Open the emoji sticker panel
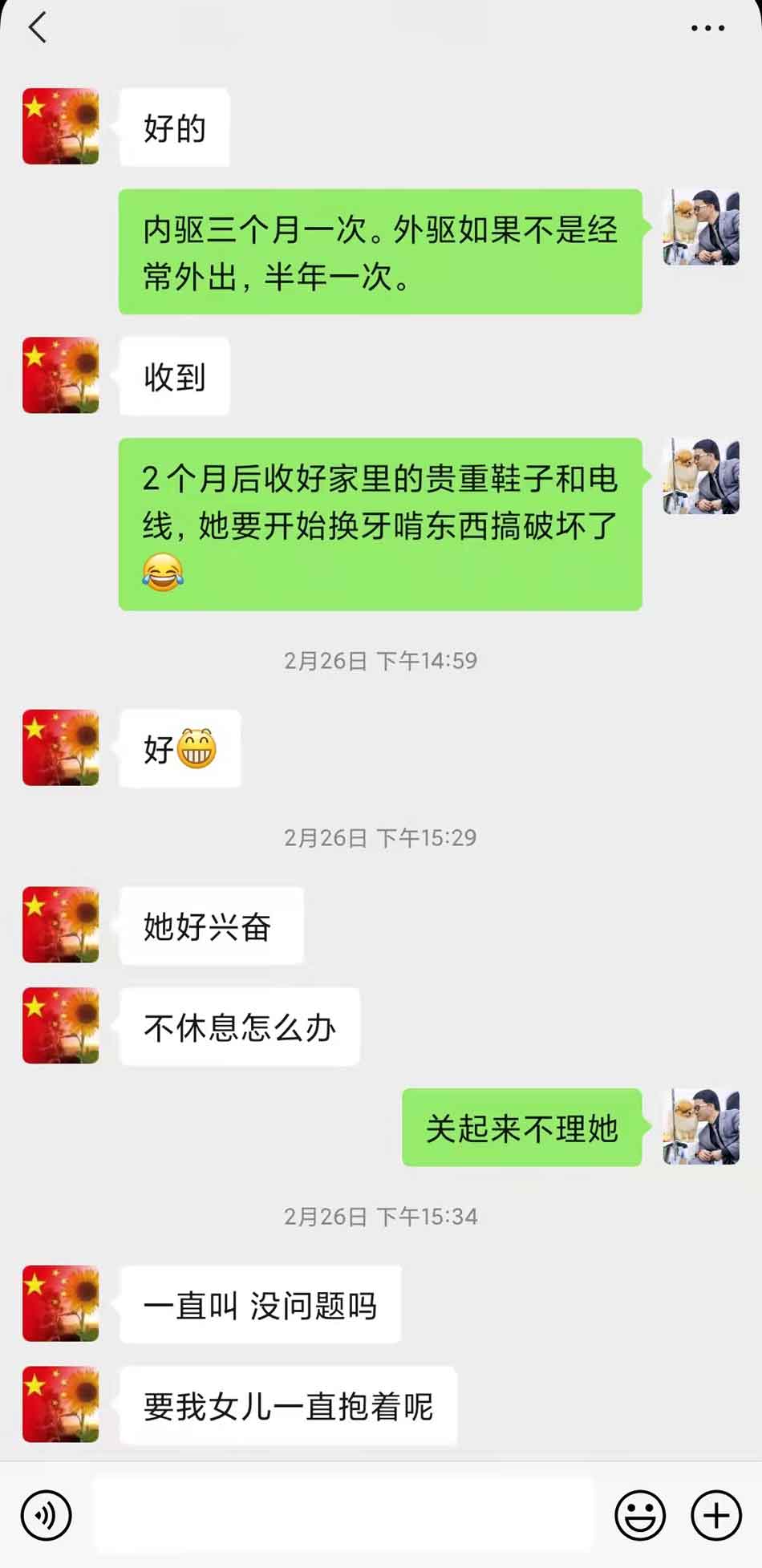Screen dimensions: 762x1568 (639, 1515)
